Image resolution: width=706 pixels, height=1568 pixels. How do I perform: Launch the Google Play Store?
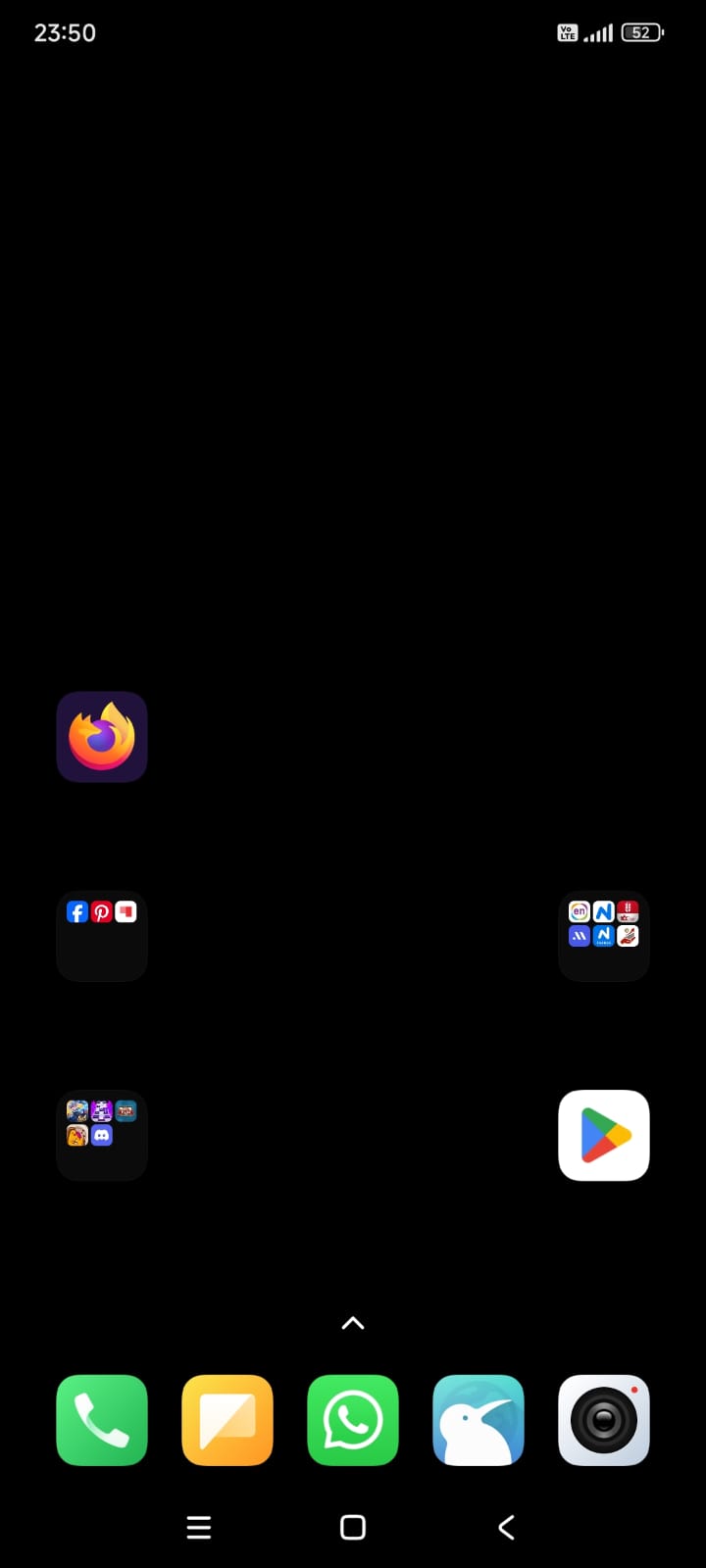click(x=604, y=1135)
